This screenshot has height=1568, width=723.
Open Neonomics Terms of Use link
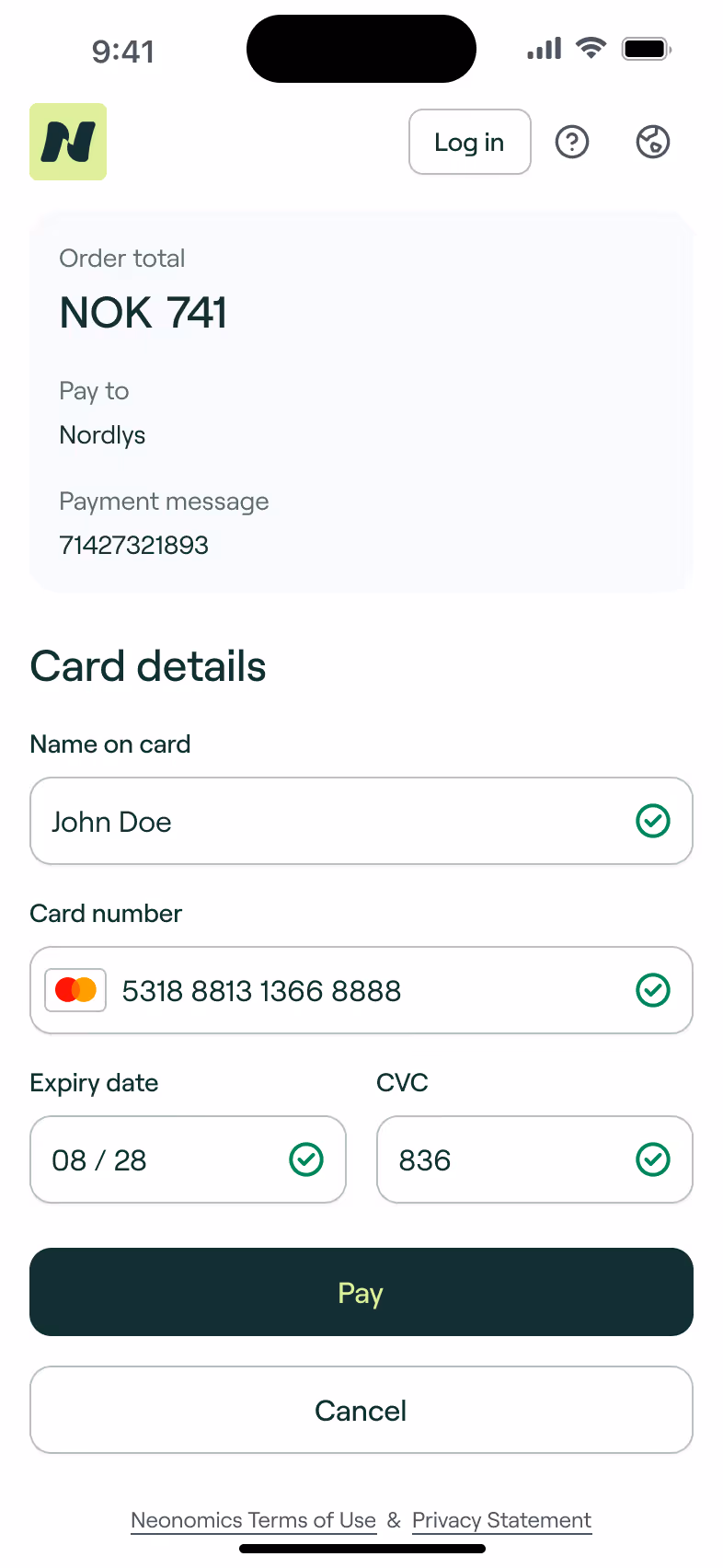coord(254,1520)
